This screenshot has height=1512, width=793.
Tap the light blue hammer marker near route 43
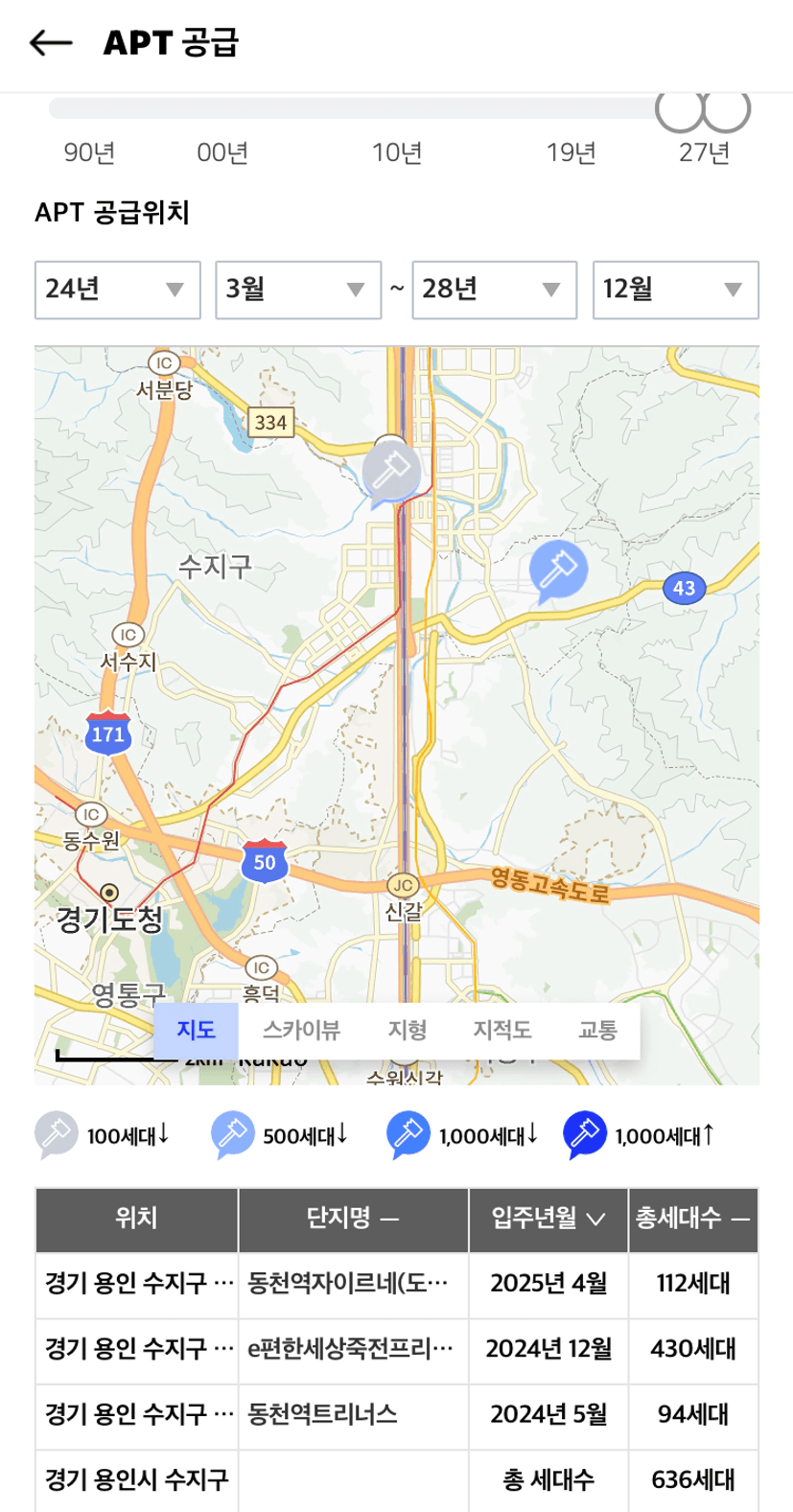557,571
